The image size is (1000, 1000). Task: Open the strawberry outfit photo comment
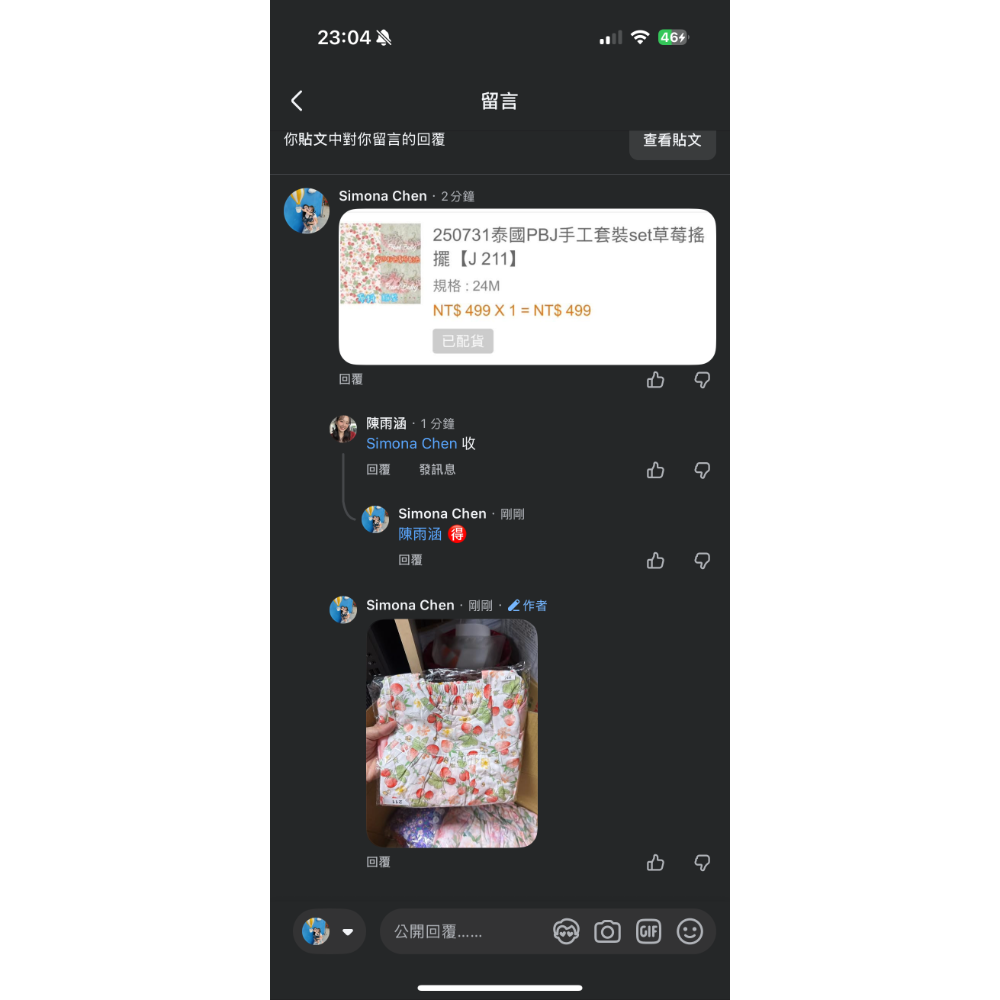click(452, 733)
